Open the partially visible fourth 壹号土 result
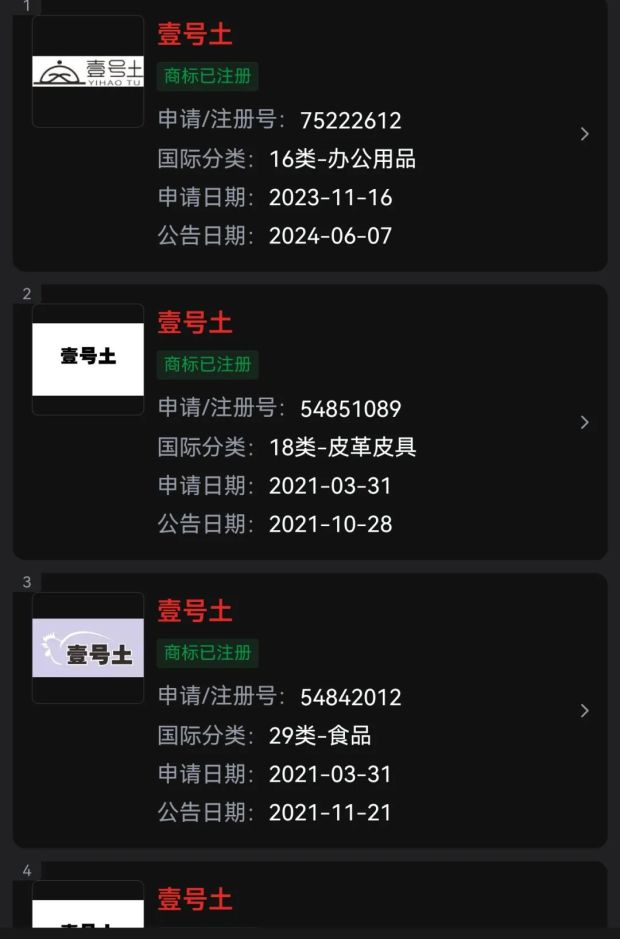 (310, 895)
